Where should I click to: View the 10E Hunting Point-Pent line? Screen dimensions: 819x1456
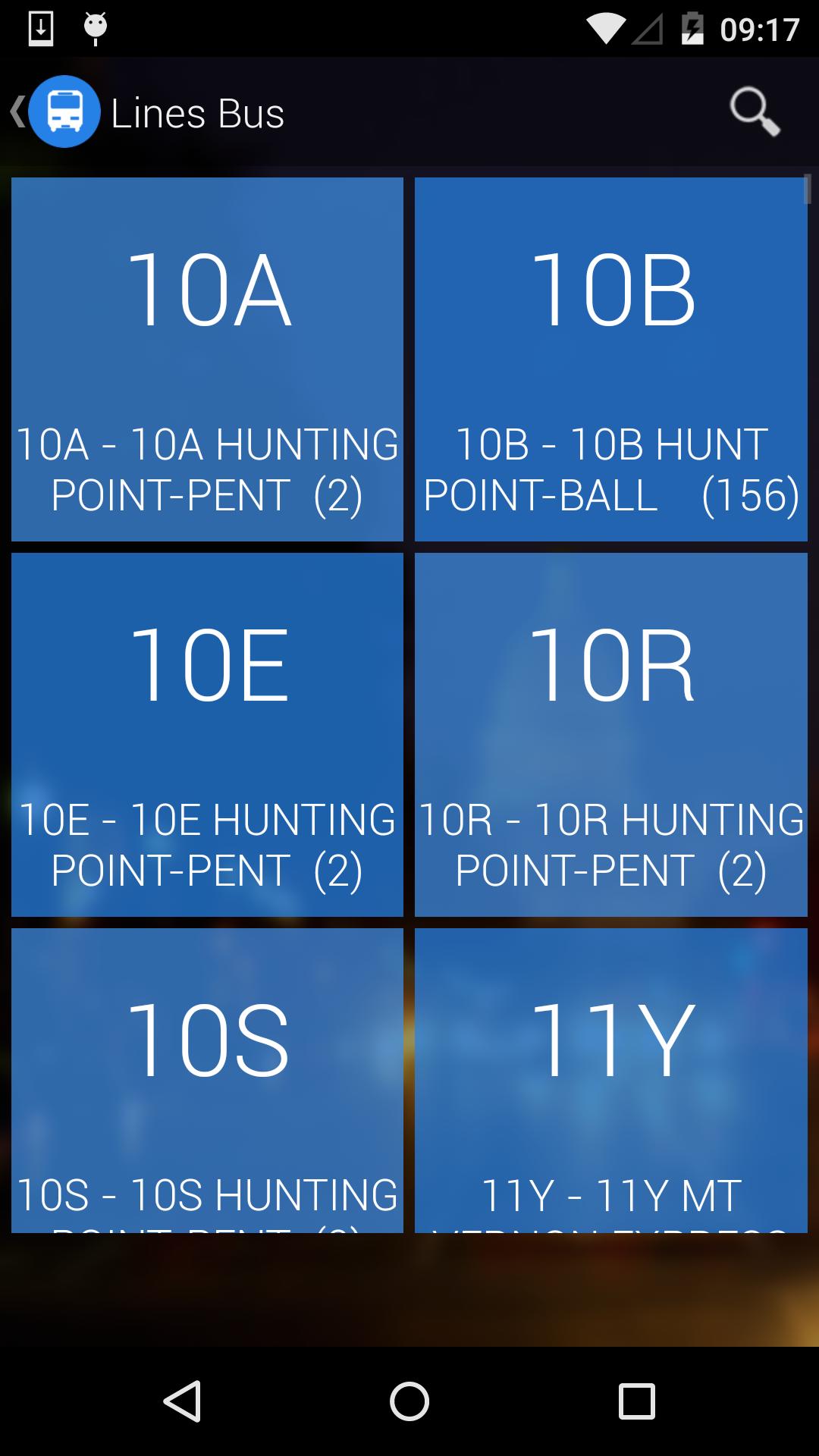[x=207, y=734]
